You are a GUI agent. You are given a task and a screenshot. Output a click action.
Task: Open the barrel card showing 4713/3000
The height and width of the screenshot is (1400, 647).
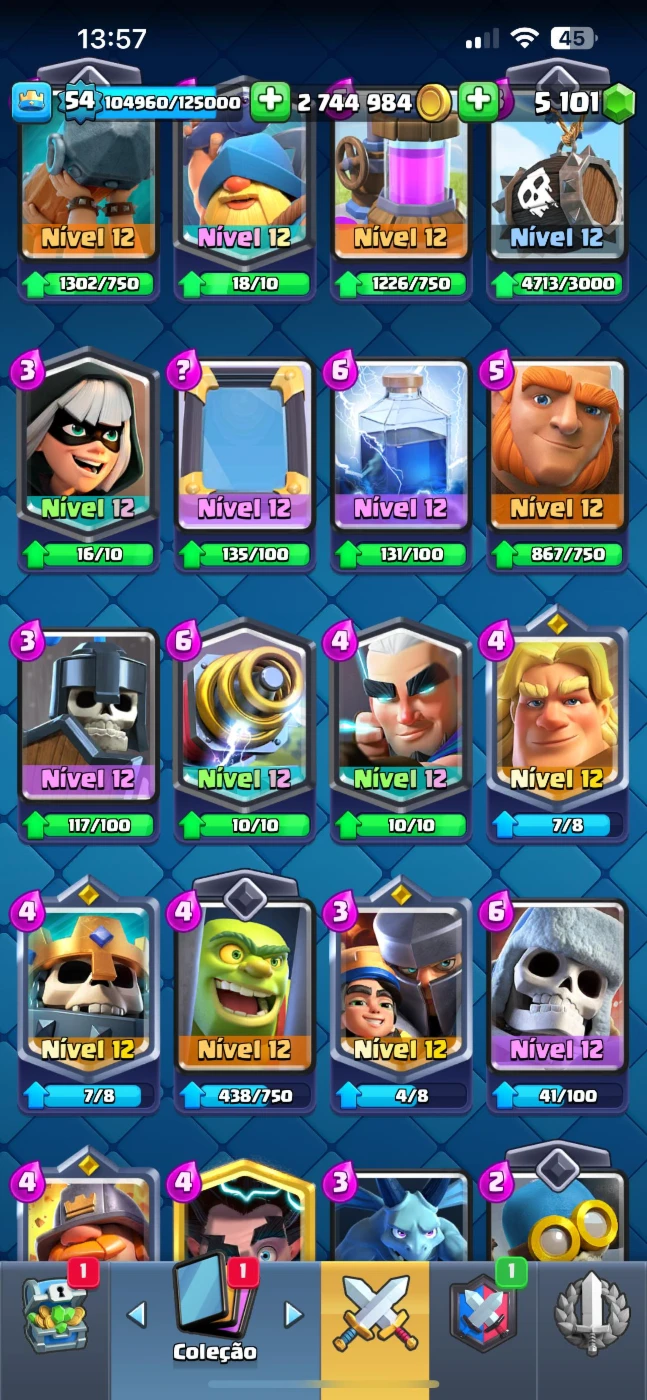click(557, 188)
